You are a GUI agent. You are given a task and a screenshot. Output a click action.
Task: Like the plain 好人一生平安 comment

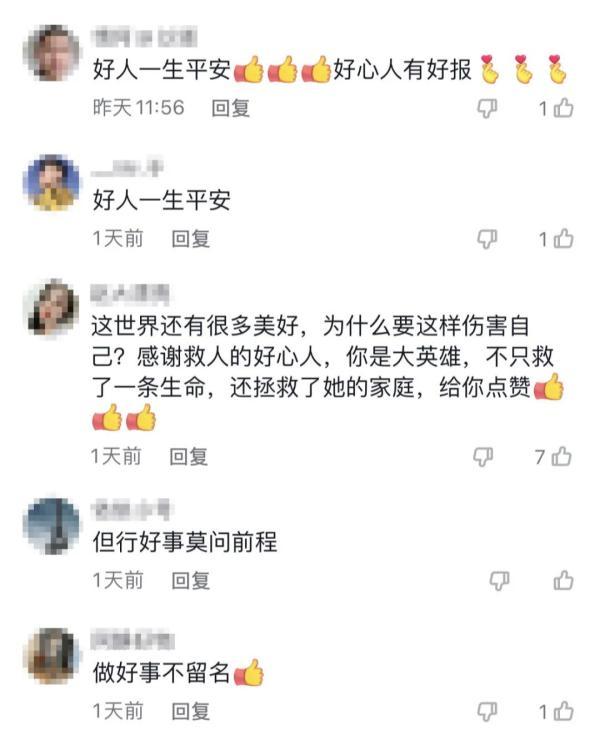[x=564, y=238]
